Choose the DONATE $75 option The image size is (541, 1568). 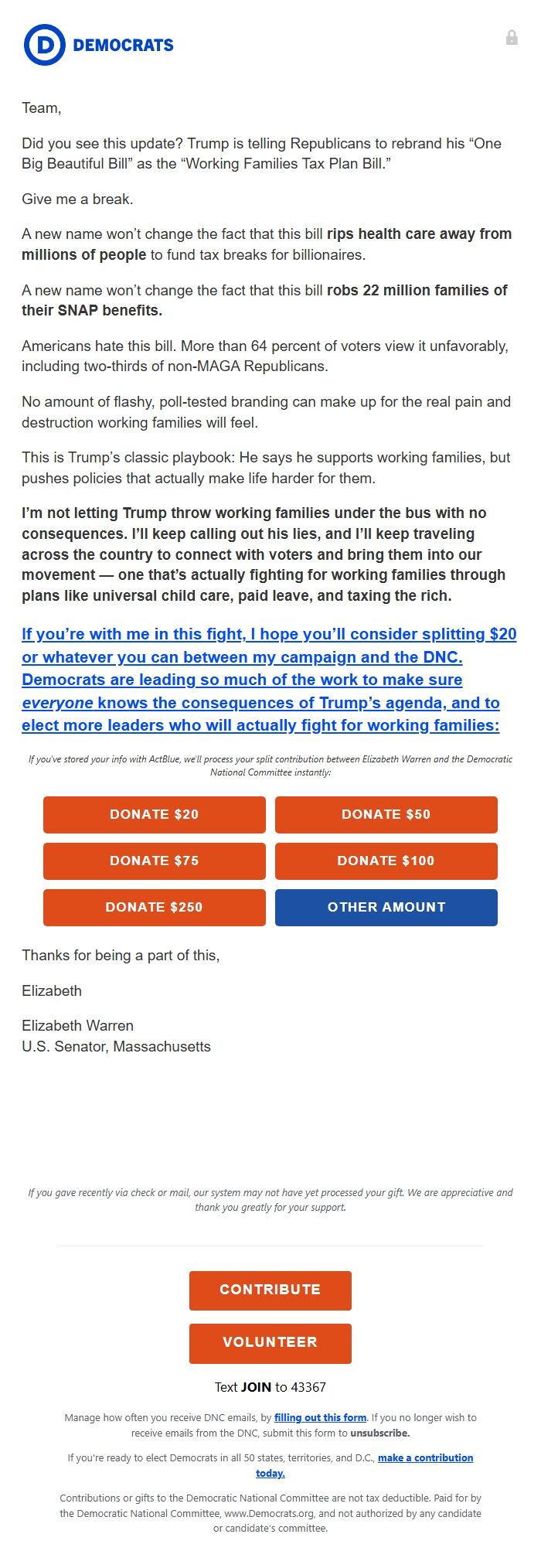point(154,861)
